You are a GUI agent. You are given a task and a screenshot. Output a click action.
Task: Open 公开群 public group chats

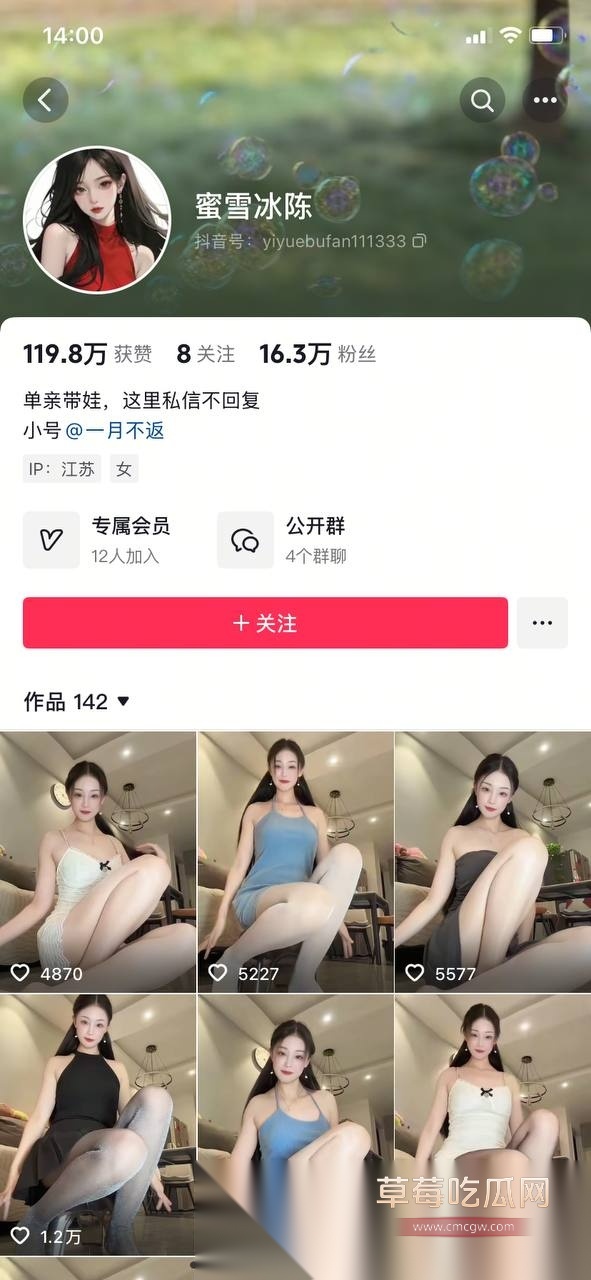[290, 540]
